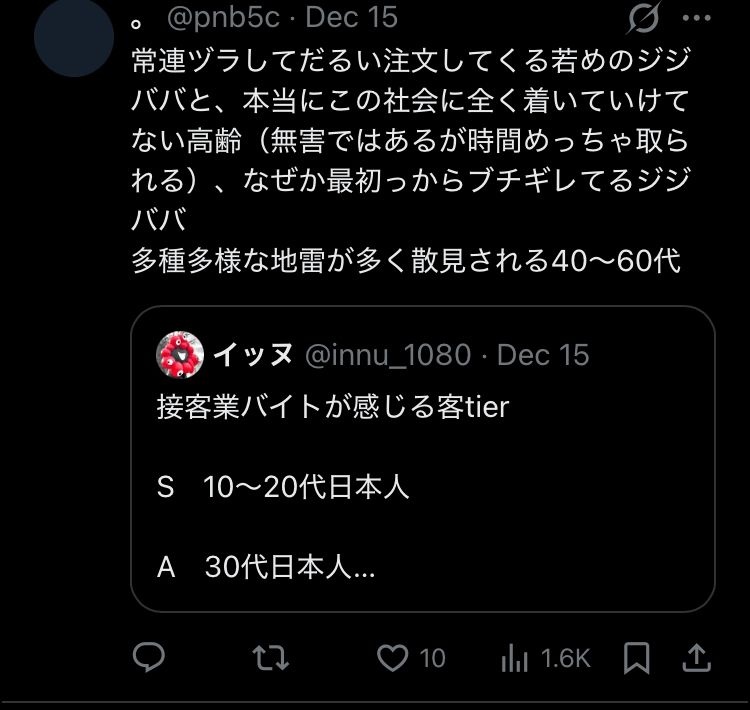The image size is (750, 710).
Task: Open the profile avatar of @pnb5c
Action: [x=74, y=38]
